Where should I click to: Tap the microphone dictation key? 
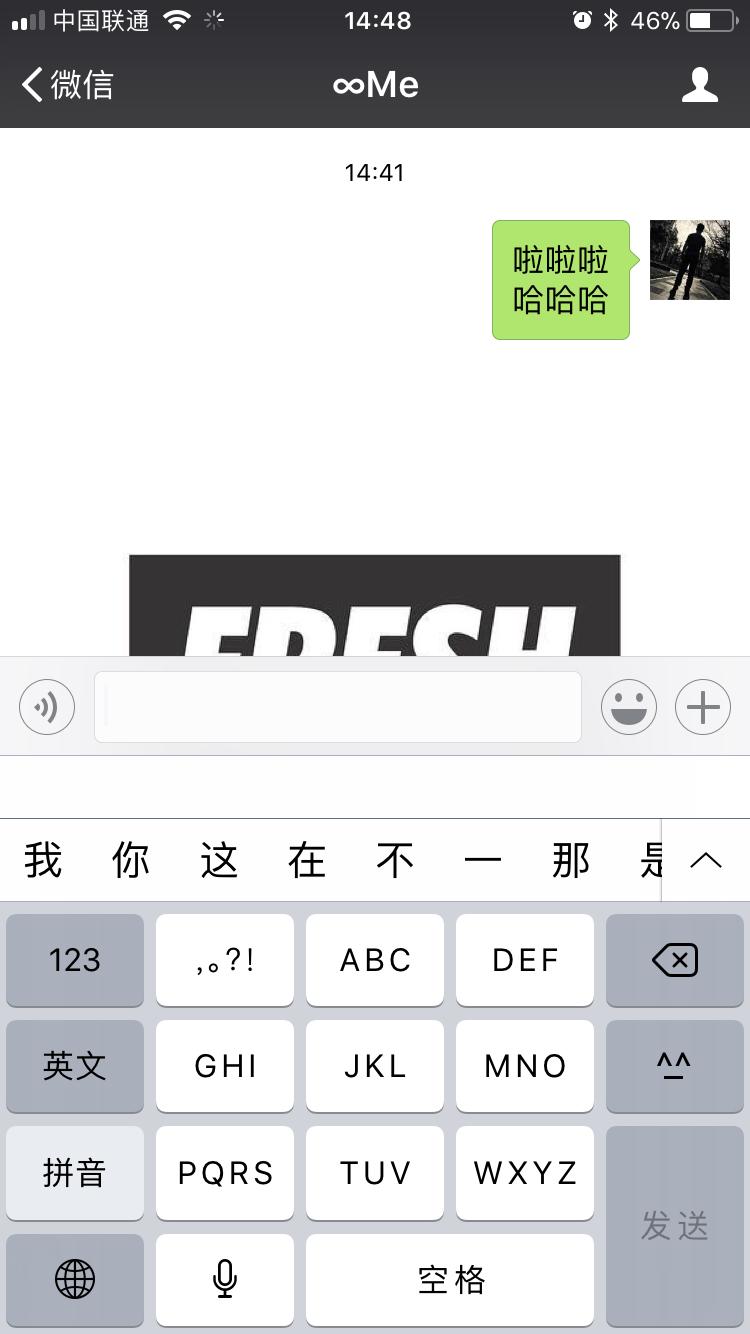[225, 1280]
